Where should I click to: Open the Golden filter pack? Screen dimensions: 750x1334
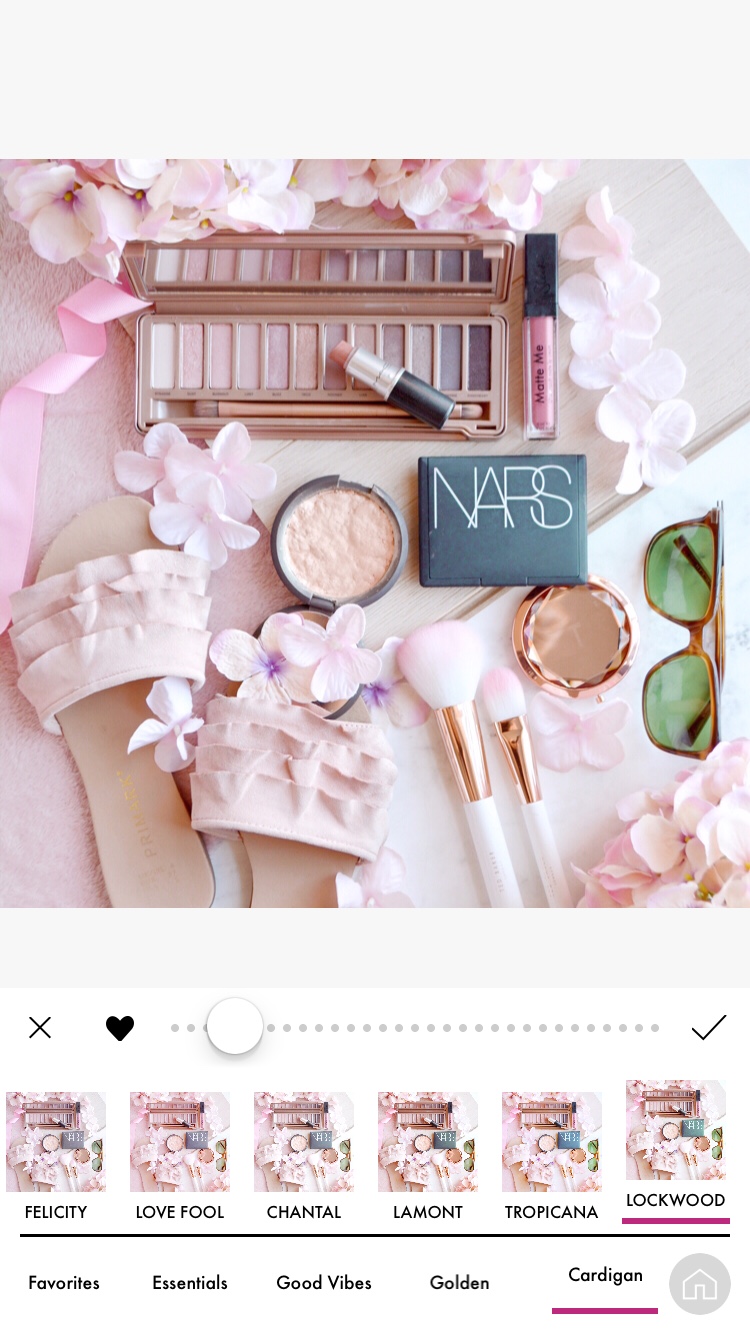tap(459, 1283)
